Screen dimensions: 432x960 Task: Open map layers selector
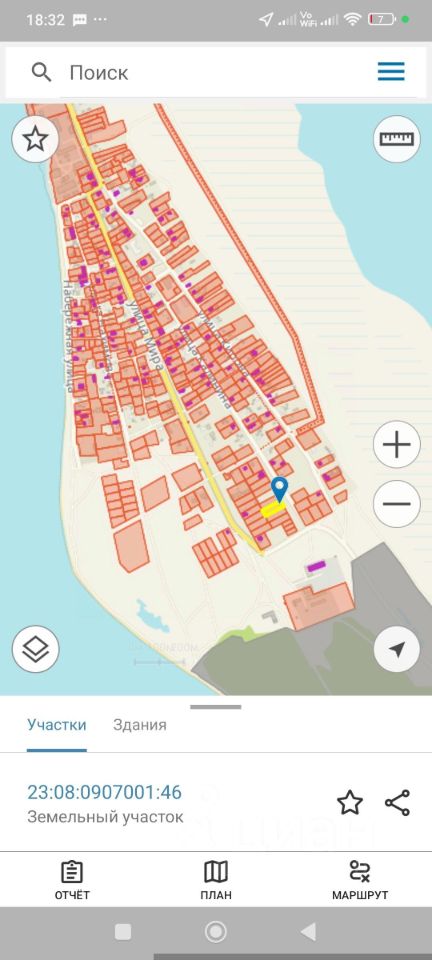tap(35, 649)
